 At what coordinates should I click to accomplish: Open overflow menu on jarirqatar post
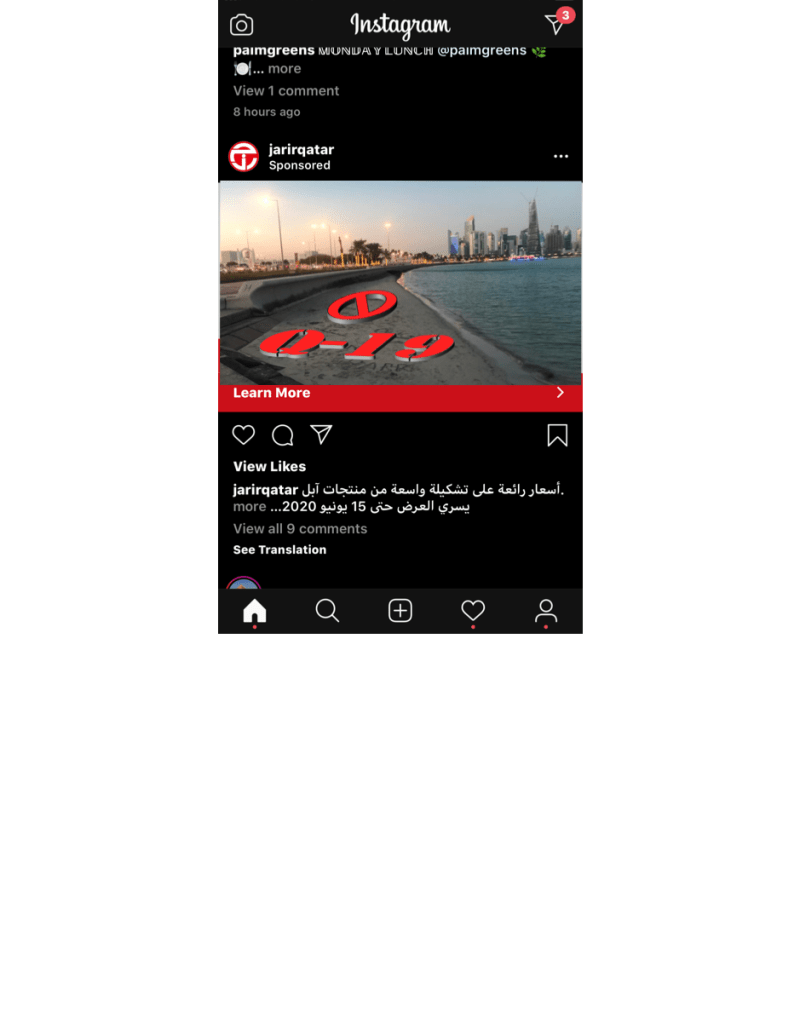coord(561,157)
